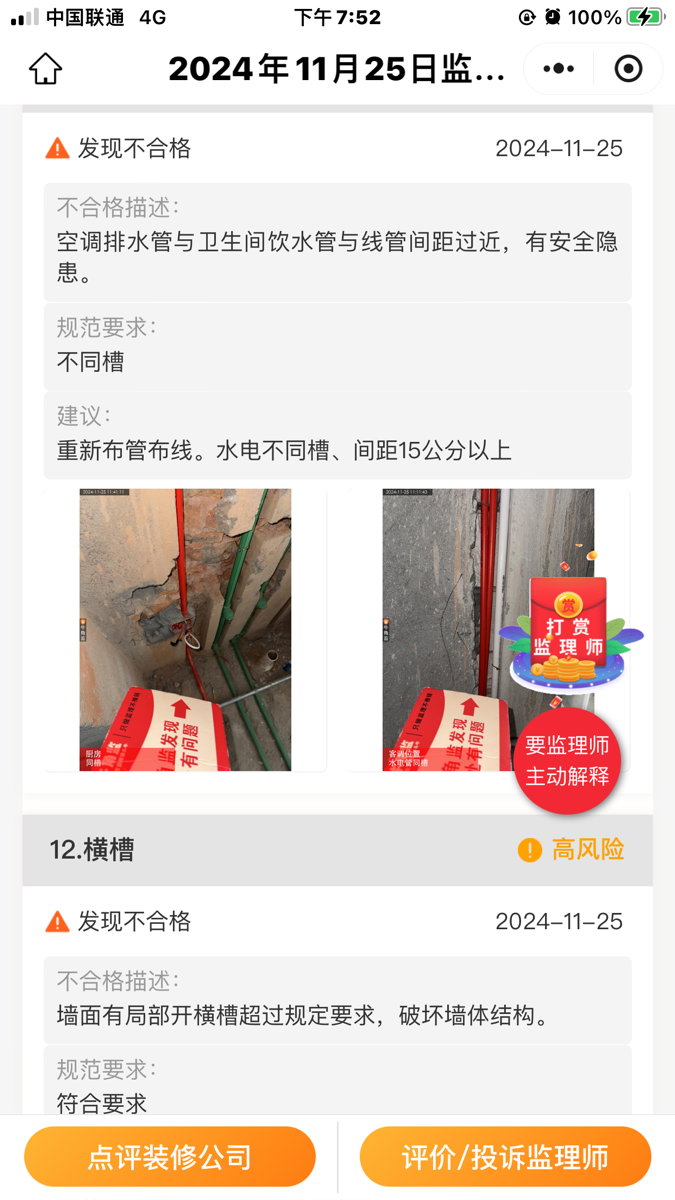Tap 要监理师主动解释 button

pos(567,761)
